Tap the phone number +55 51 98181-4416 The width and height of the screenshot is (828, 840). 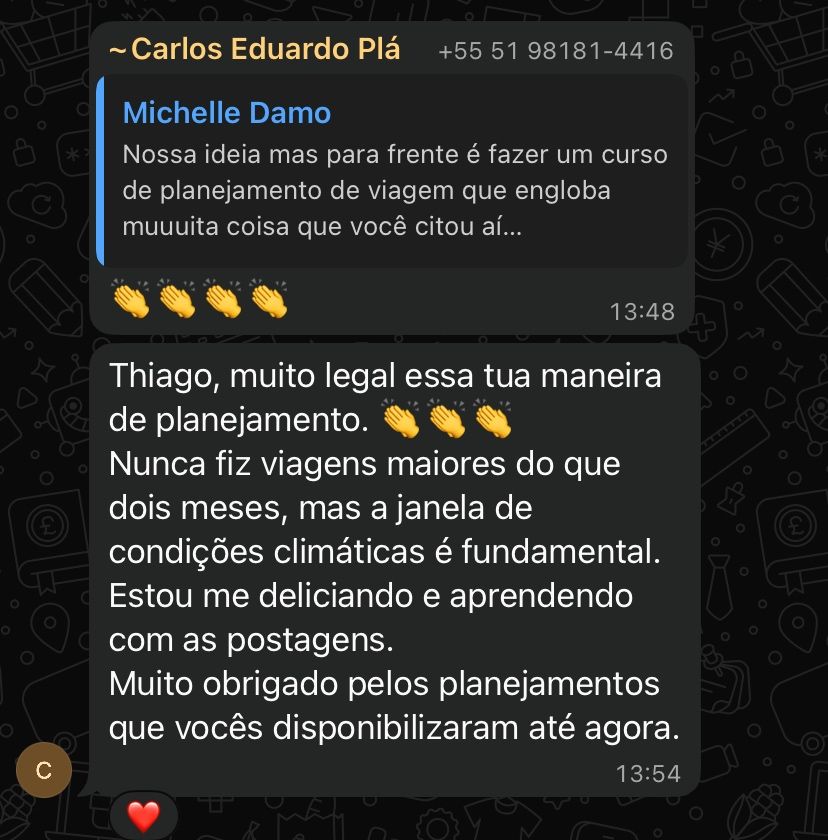(x=556, y=51)
